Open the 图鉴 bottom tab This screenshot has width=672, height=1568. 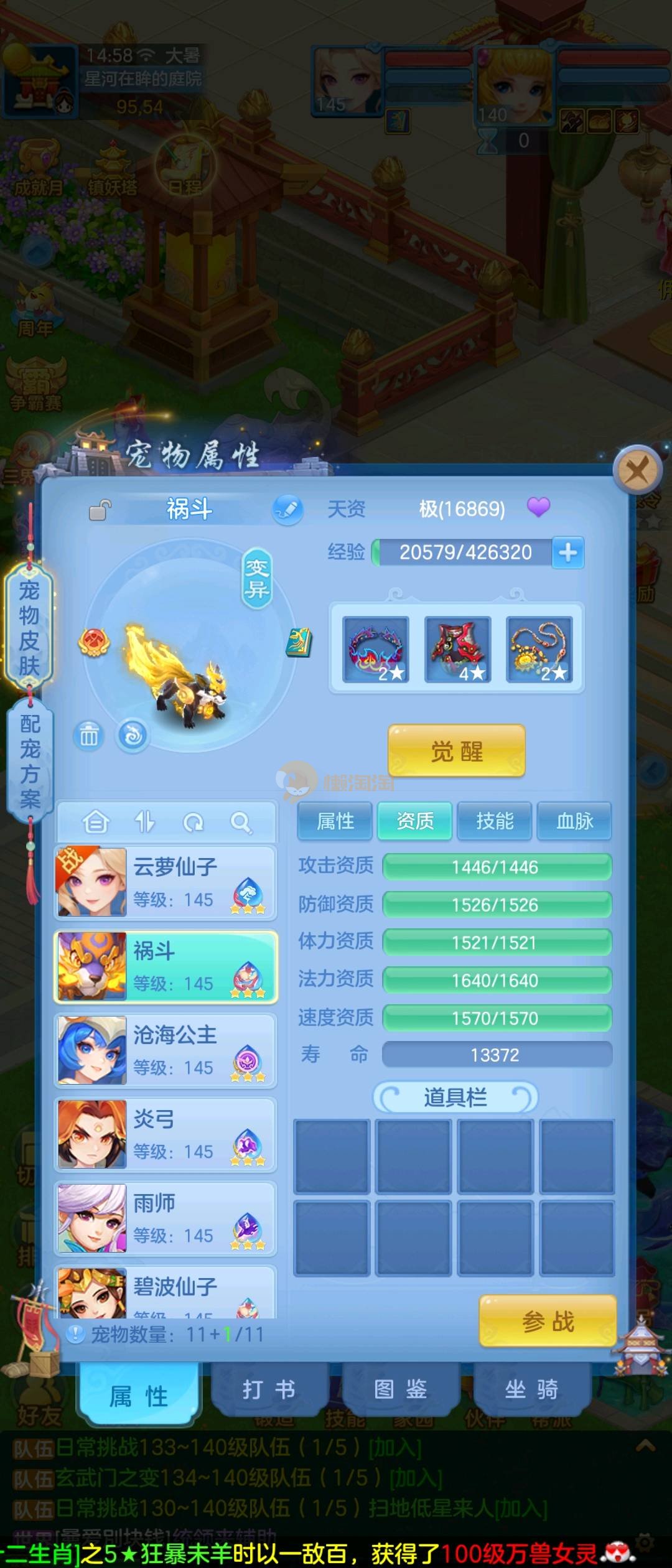(x=400, y=1389)
